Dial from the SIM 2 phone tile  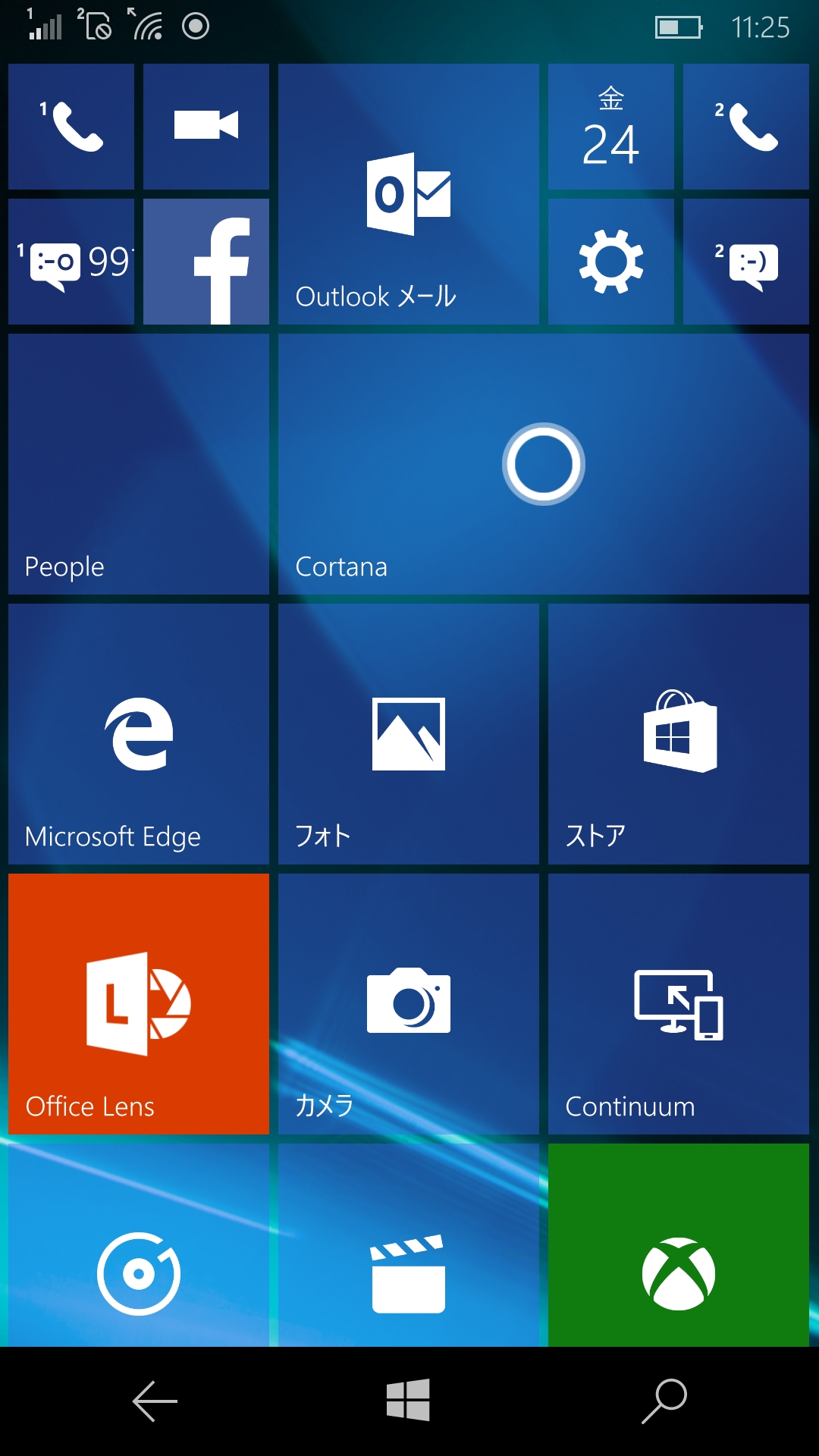[x=745, y=126]
